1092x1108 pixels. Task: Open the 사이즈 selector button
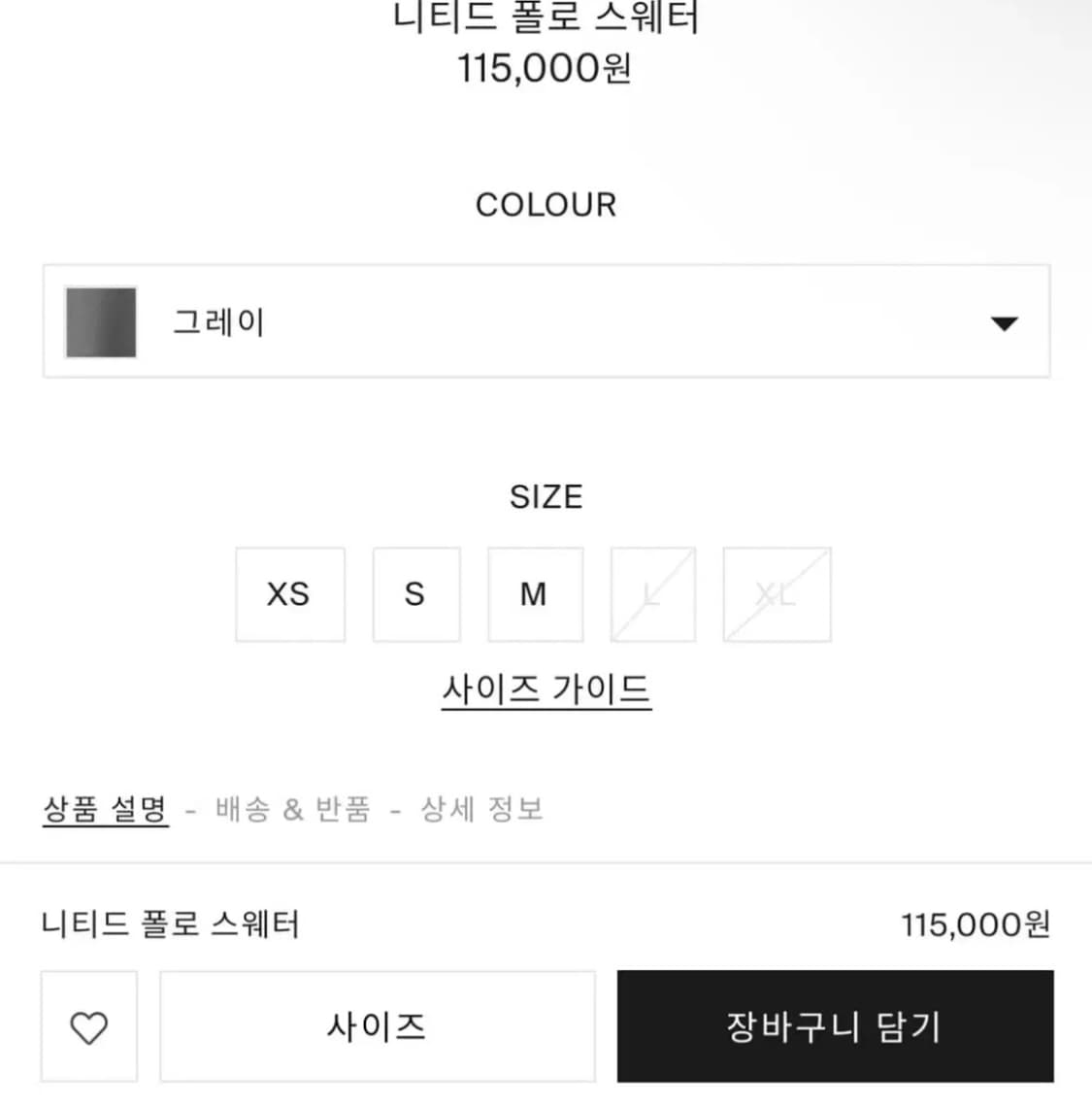pos(379,1025)
